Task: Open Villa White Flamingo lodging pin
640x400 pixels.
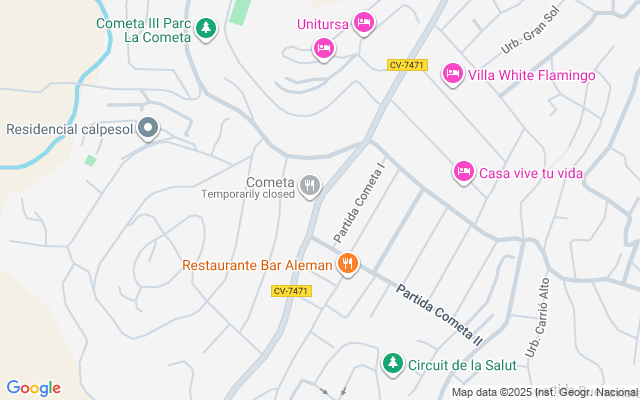Action: (453, 74)
